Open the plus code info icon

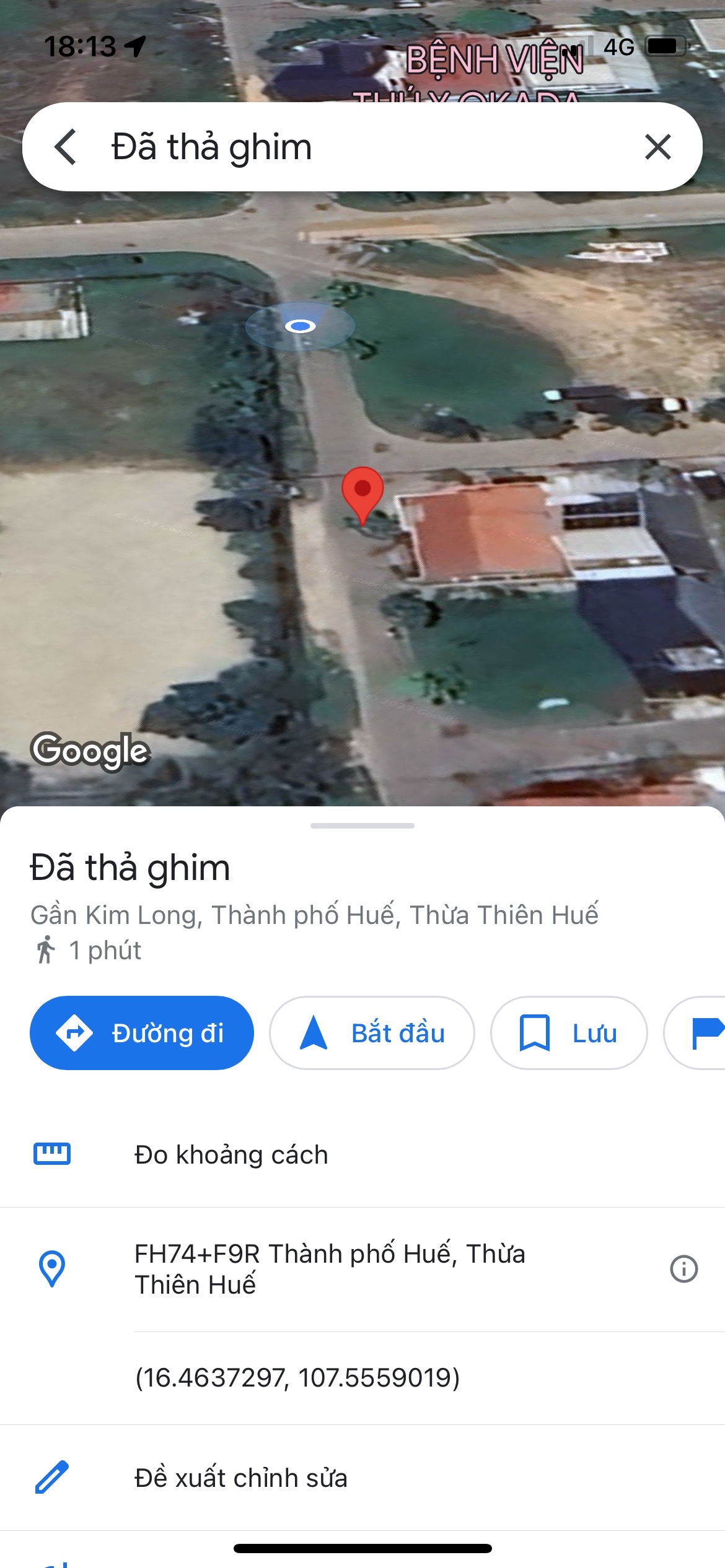pyautogui.click(x=683, y=1269)
